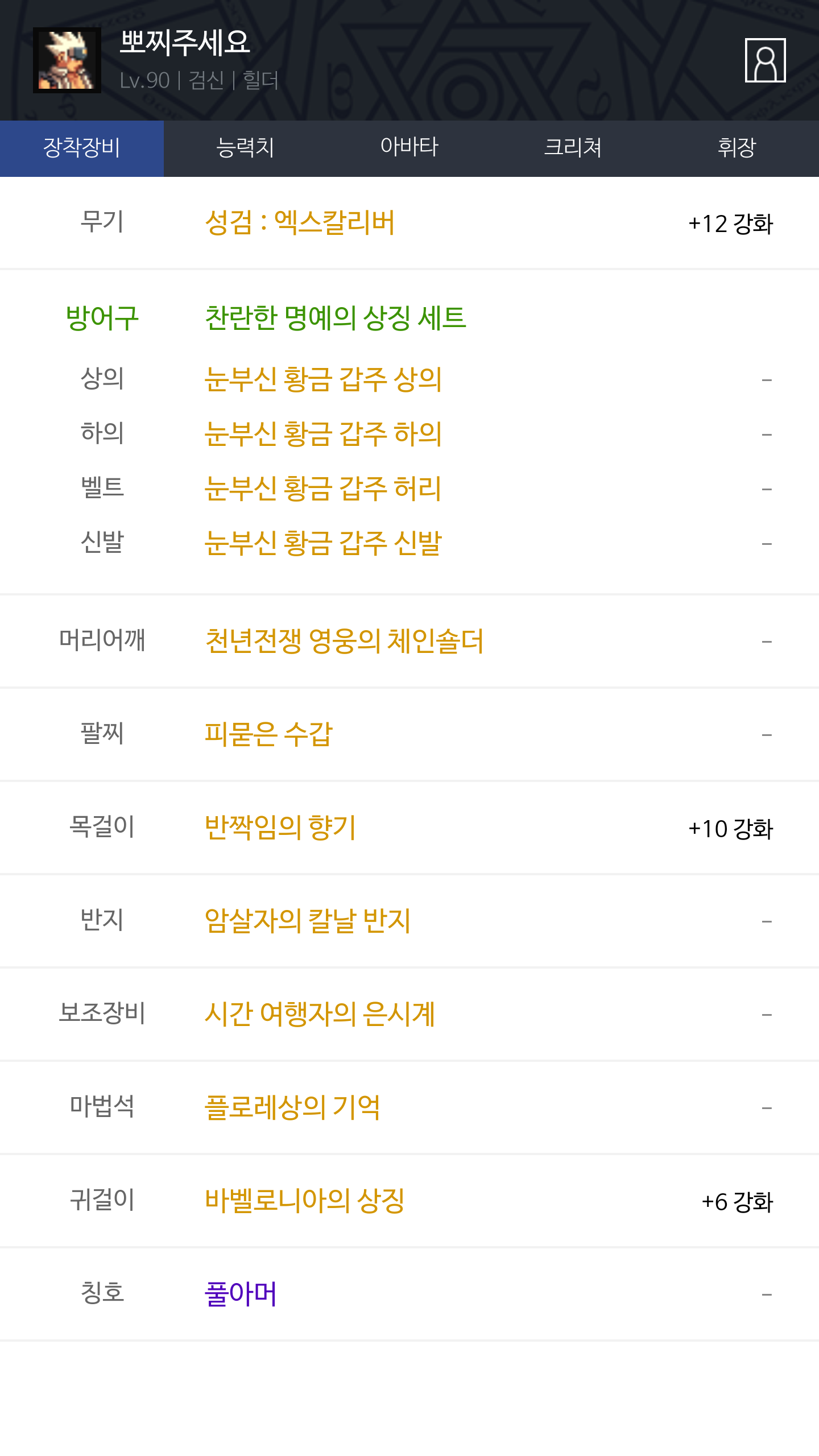Open 눈부신 황금 갑주 하의
This screenshot has width=819, height=1456.
point(323,434)
